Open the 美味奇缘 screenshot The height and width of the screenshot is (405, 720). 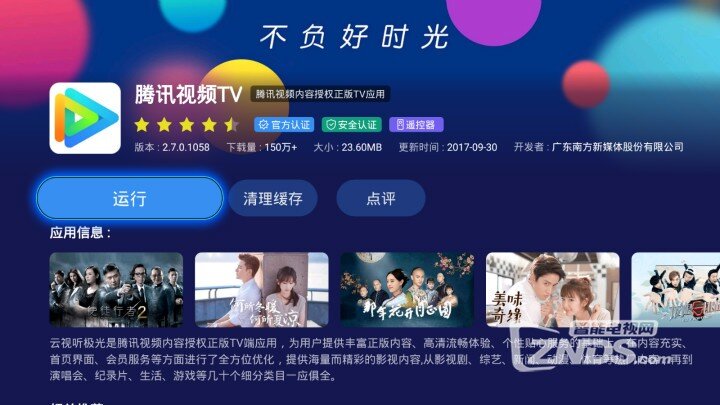[x=552, y=289]
